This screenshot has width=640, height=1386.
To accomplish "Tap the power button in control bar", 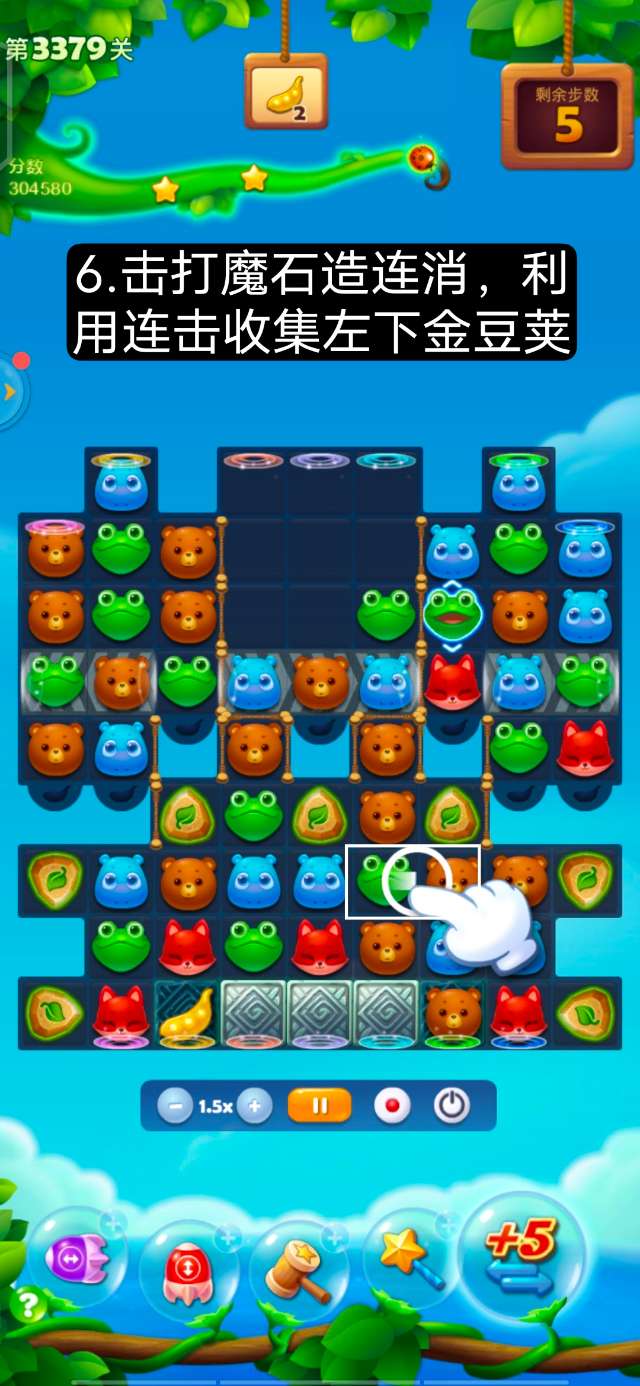I will tap(452, 1106).
